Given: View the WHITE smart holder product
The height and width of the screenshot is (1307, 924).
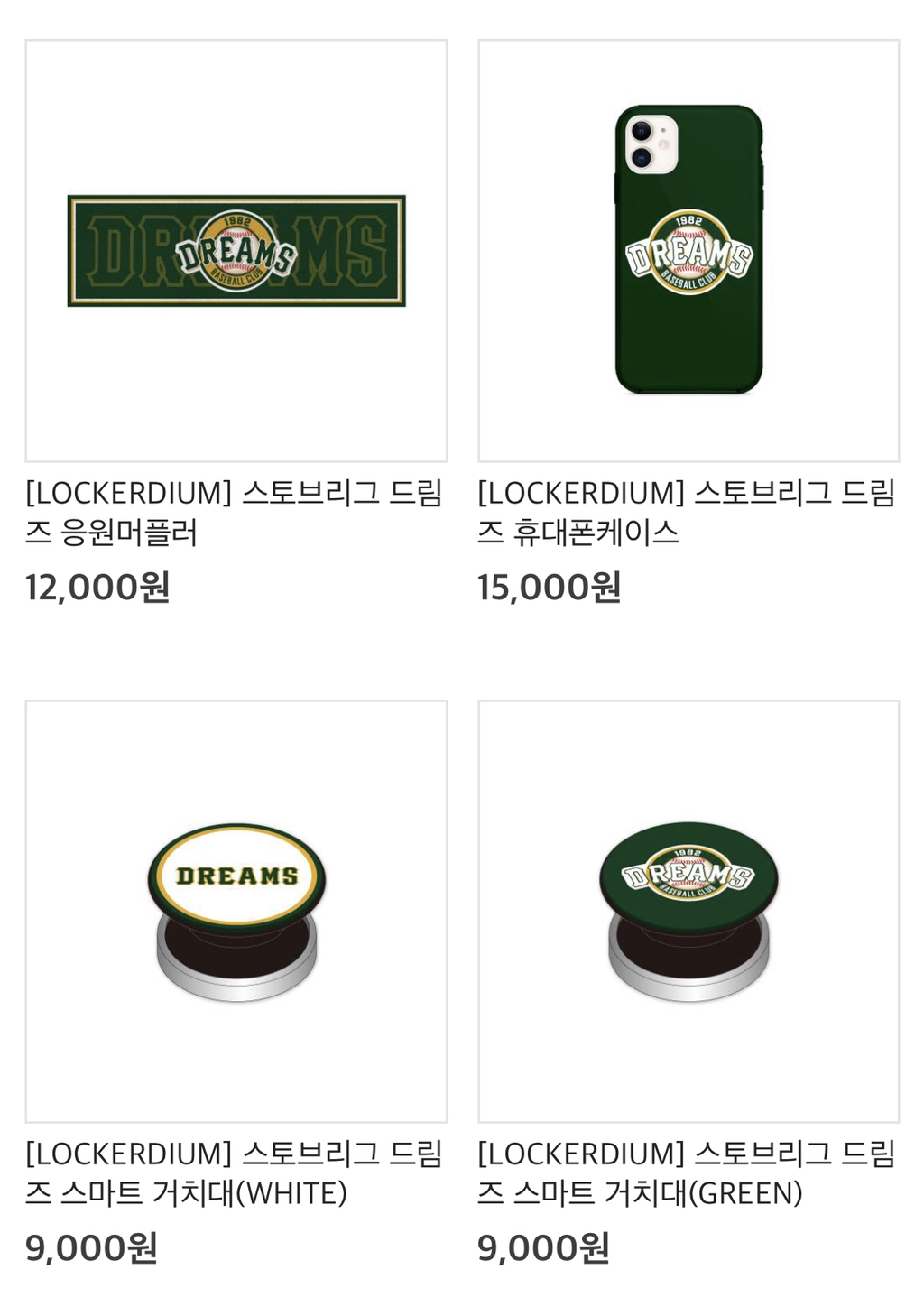Looking at the screenshot, I should point(236,912).
